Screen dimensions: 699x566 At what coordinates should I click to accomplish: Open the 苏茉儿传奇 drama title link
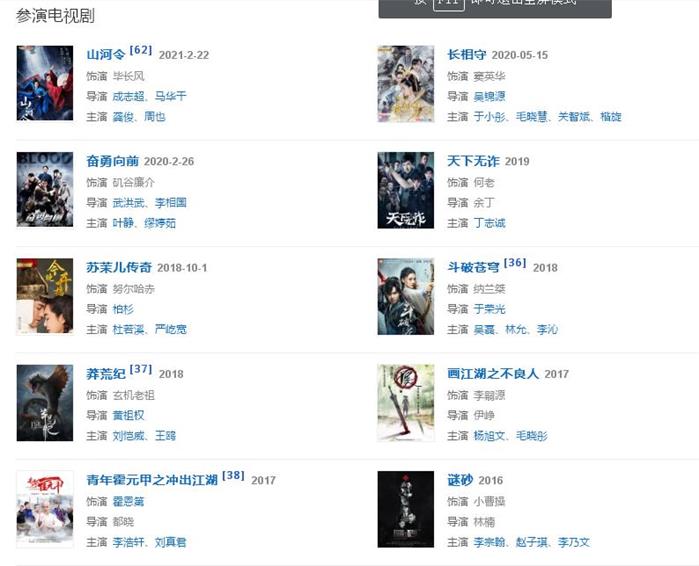pyautogui.click(x=119, y=268)
